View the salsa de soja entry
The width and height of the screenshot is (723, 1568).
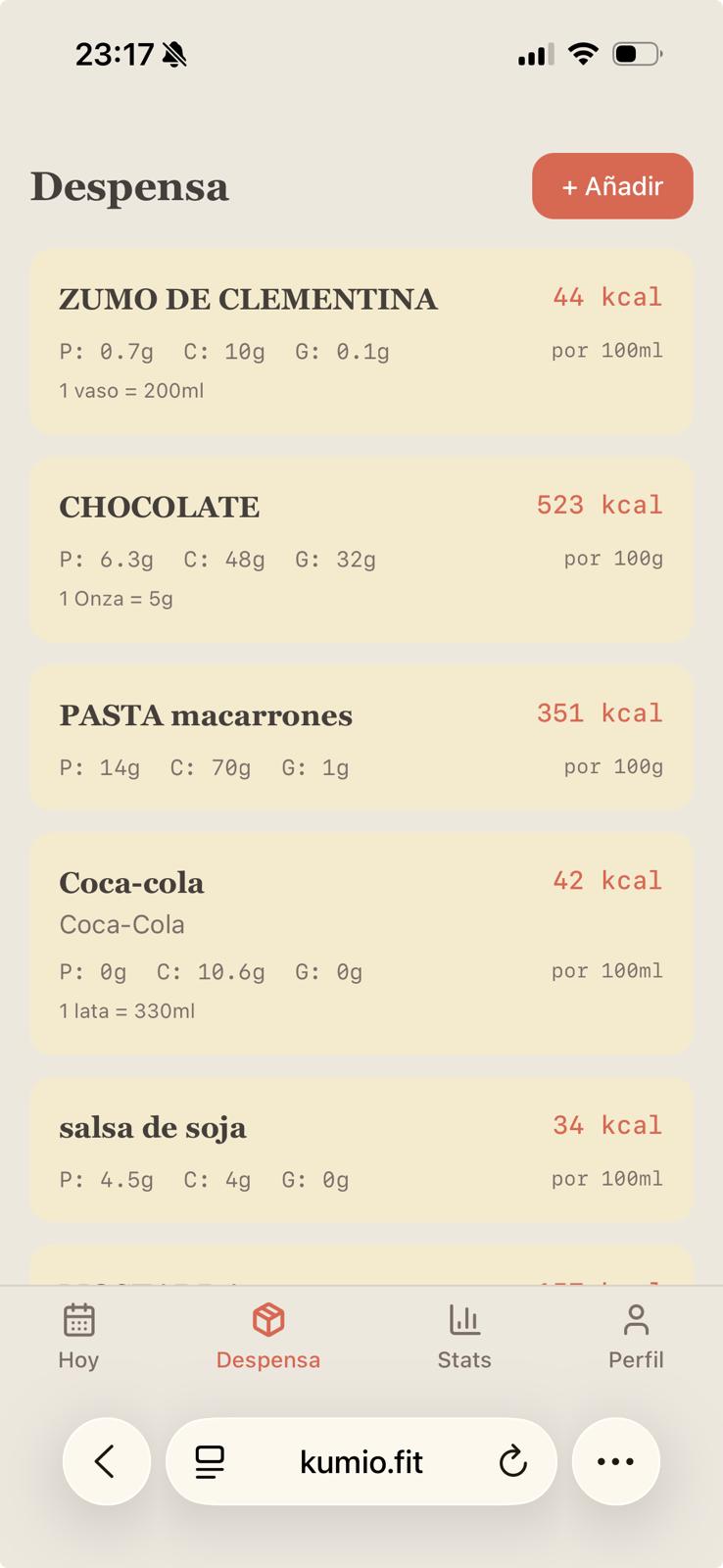(361, 1149)
